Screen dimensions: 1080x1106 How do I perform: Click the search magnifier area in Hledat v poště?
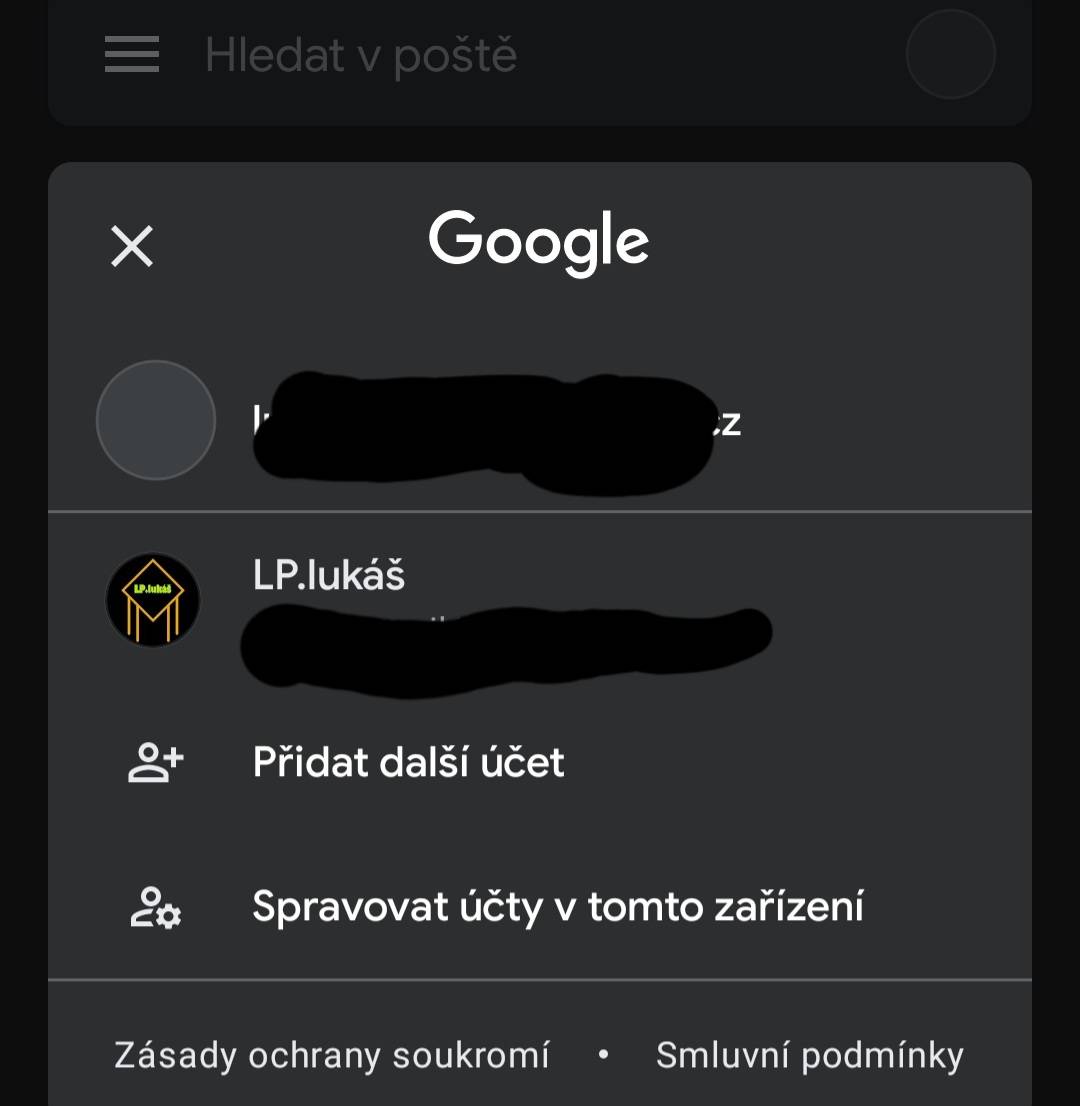[360, 55]
